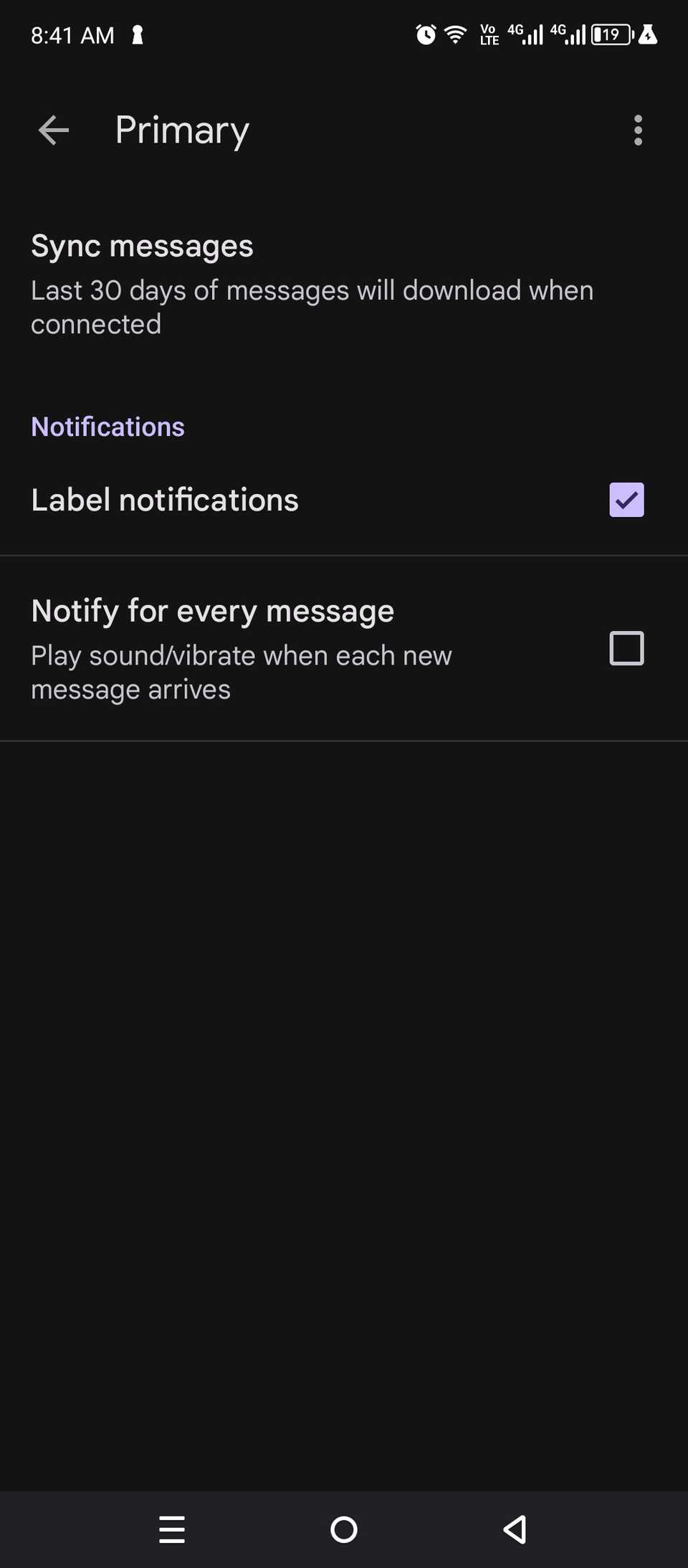Tap Notify for every message description text
This screenshot has height=1568, width=688.
pyautogui.click(x=241, y=672)
